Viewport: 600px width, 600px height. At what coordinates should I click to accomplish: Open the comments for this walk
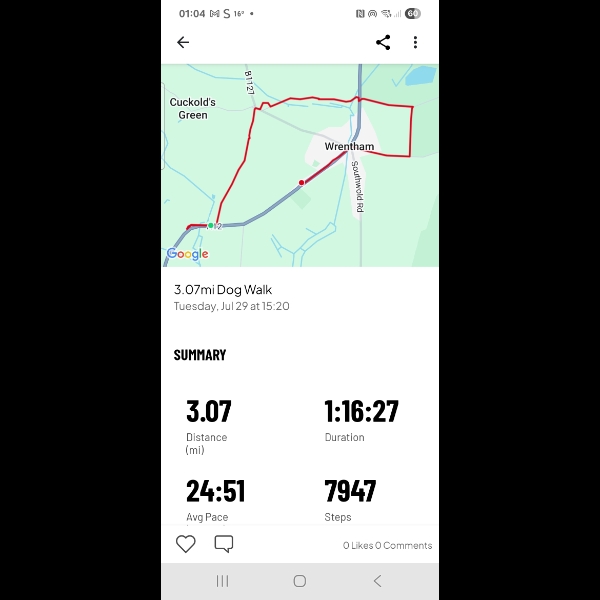[x=224, y=544]
